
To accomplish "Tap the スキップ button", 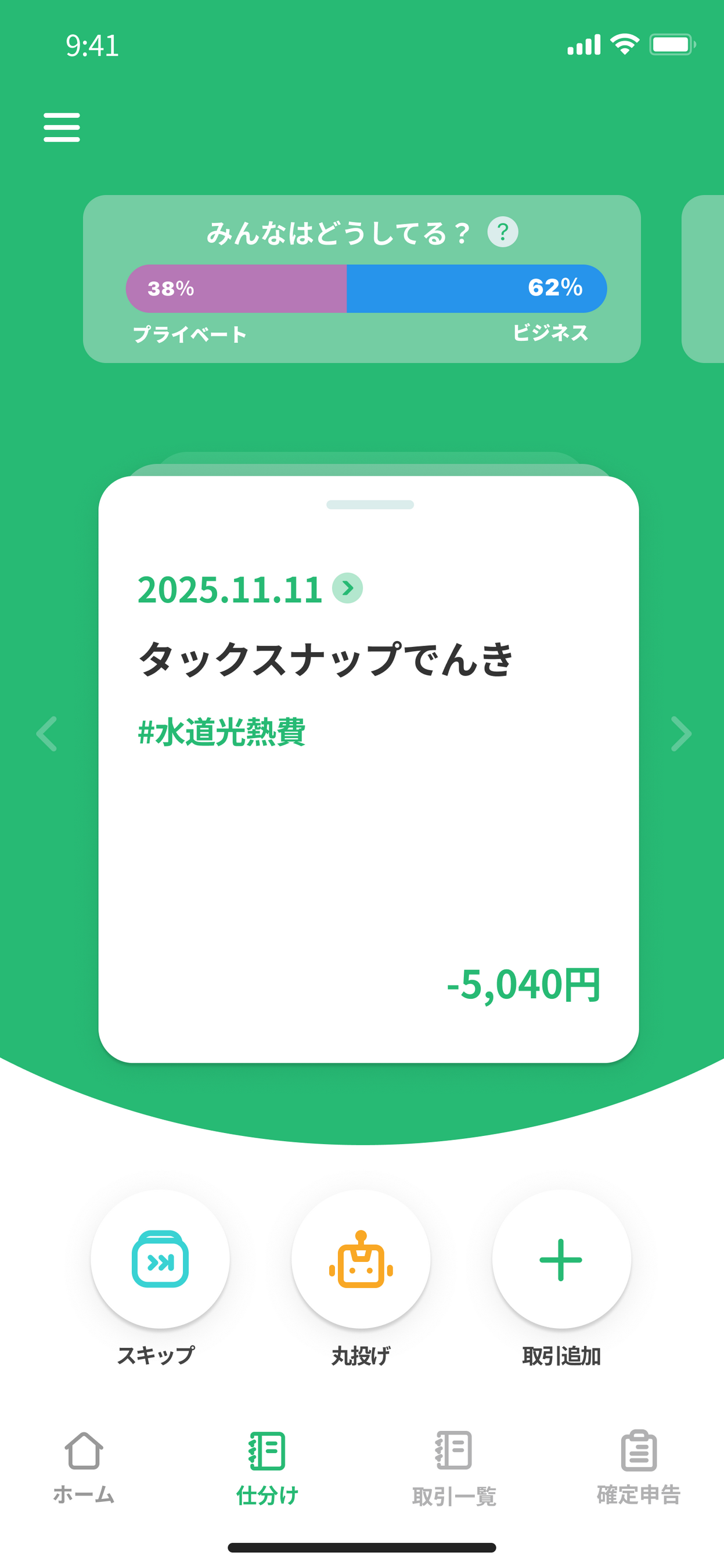I will (160, 1259).
